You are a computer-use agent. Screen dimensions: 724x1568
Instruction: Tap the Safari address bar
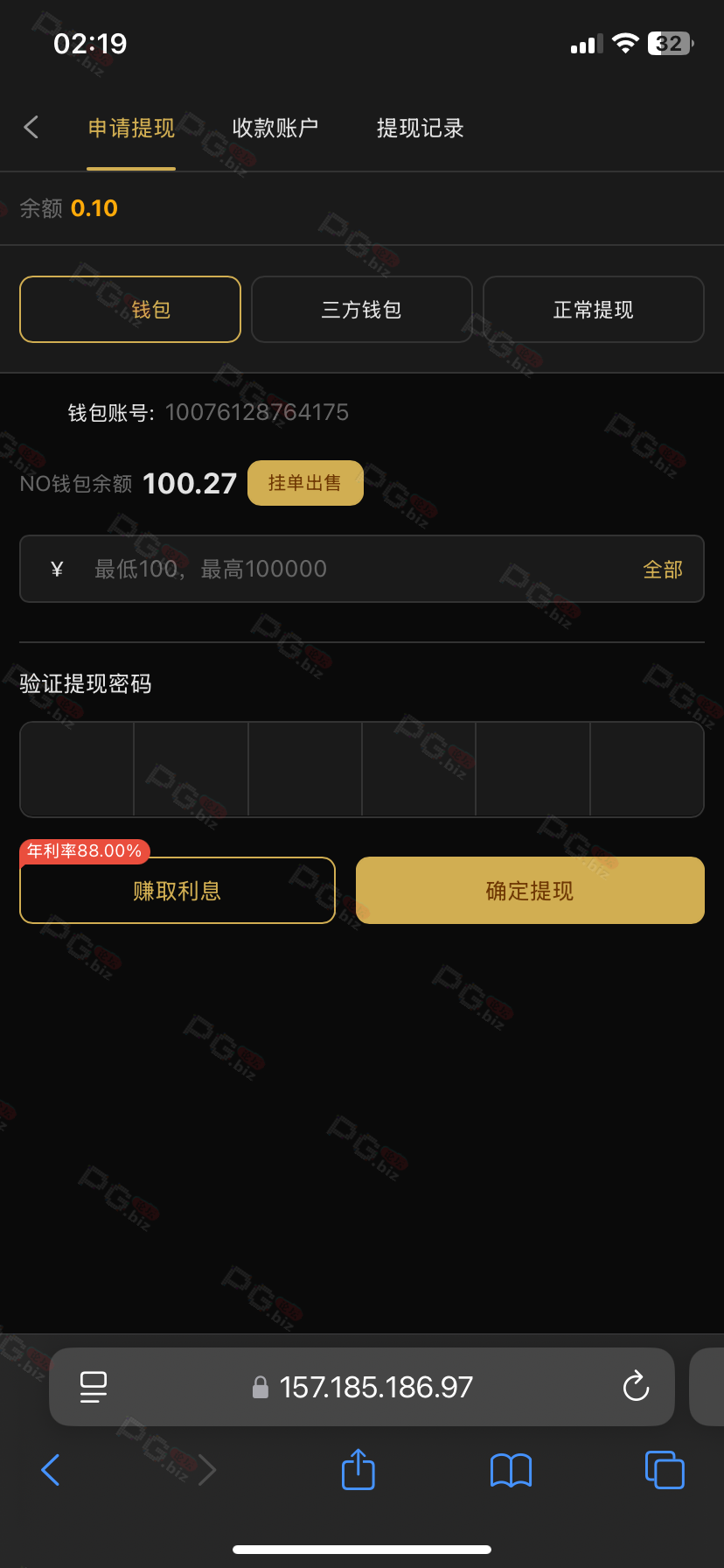[x=362, y=1387]
